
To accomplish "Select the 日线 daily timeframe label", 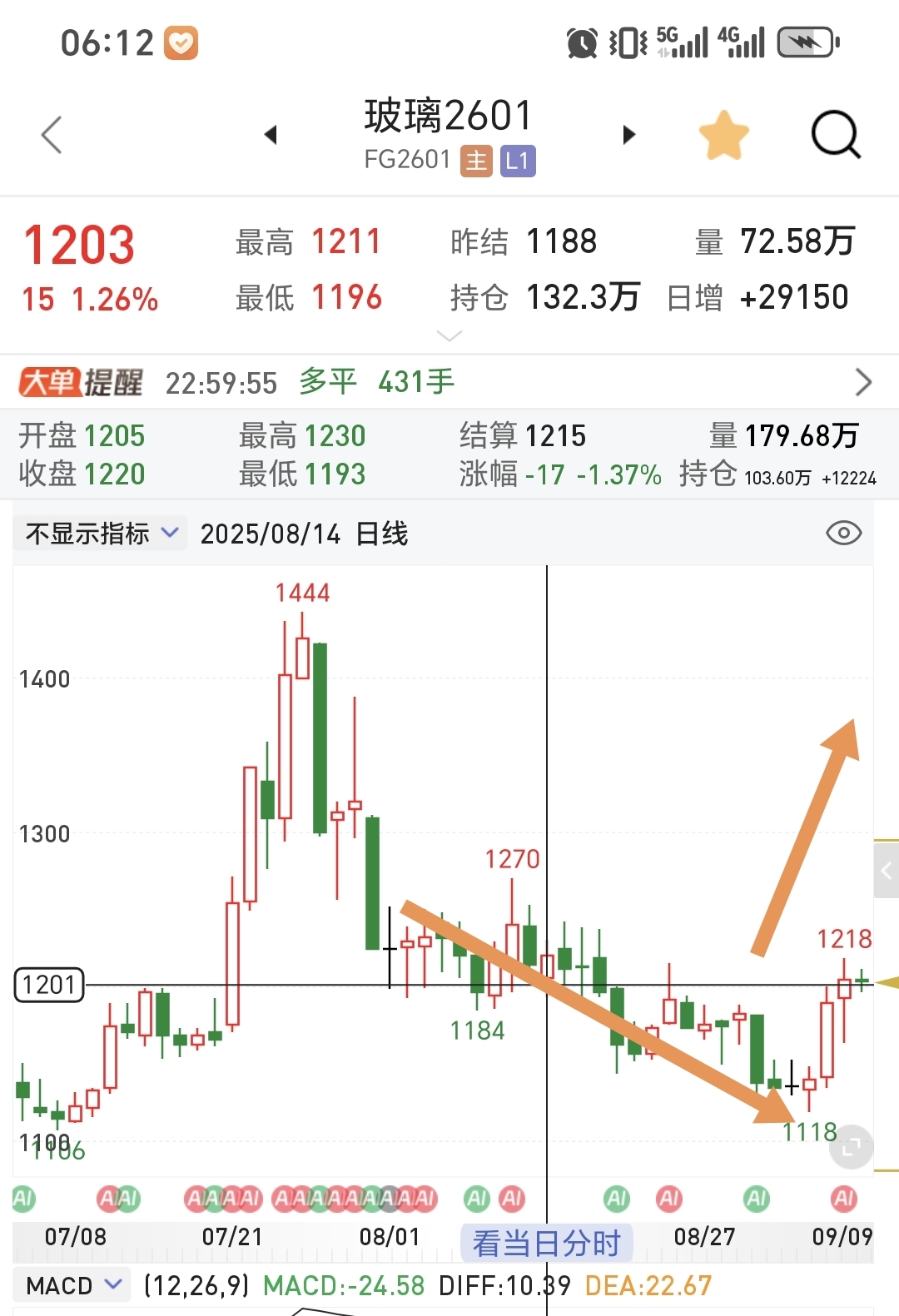I will pyautogui.click(x=383, y=535).
